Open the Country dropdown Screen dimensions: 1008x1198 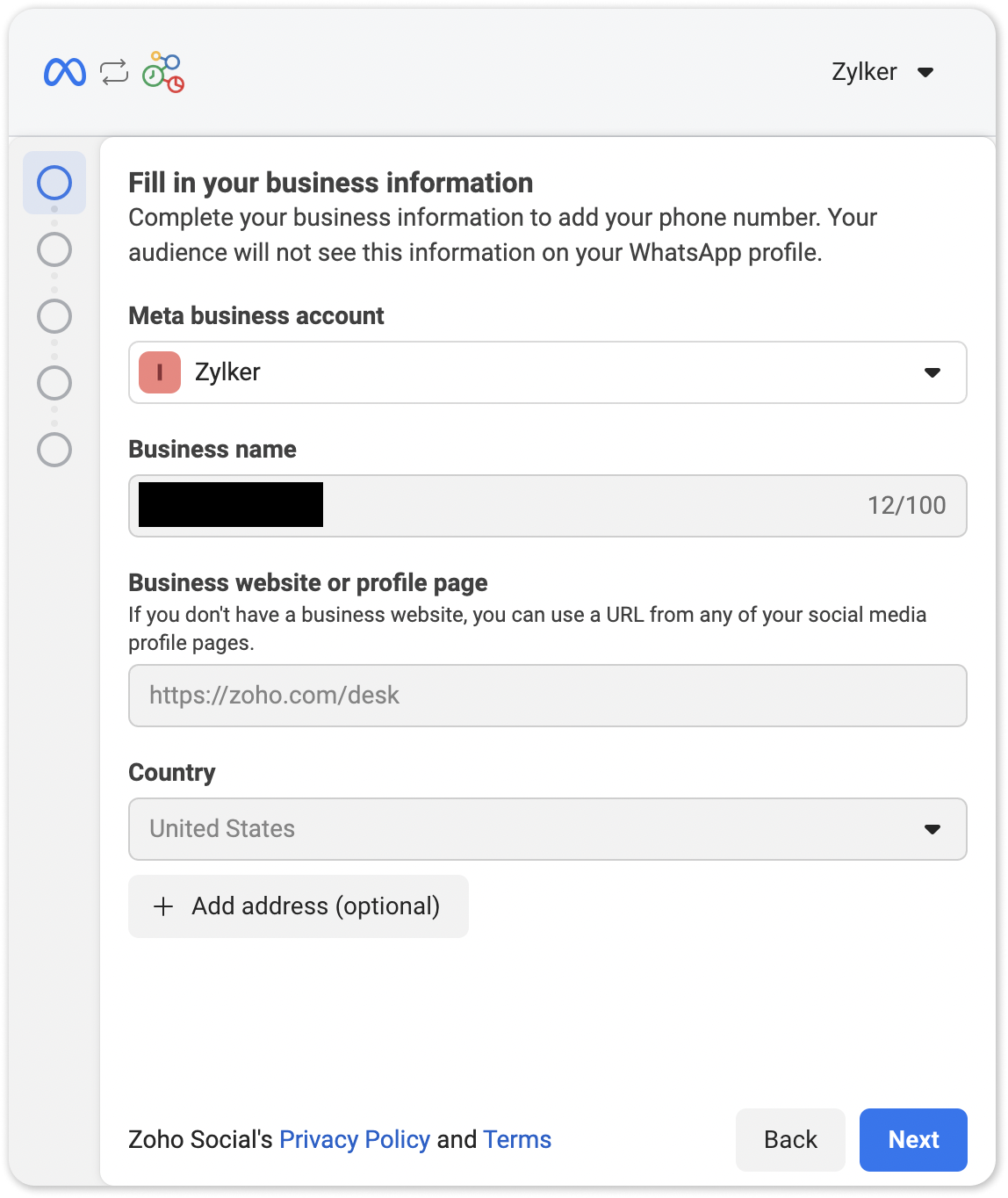[x=547, y=829]
